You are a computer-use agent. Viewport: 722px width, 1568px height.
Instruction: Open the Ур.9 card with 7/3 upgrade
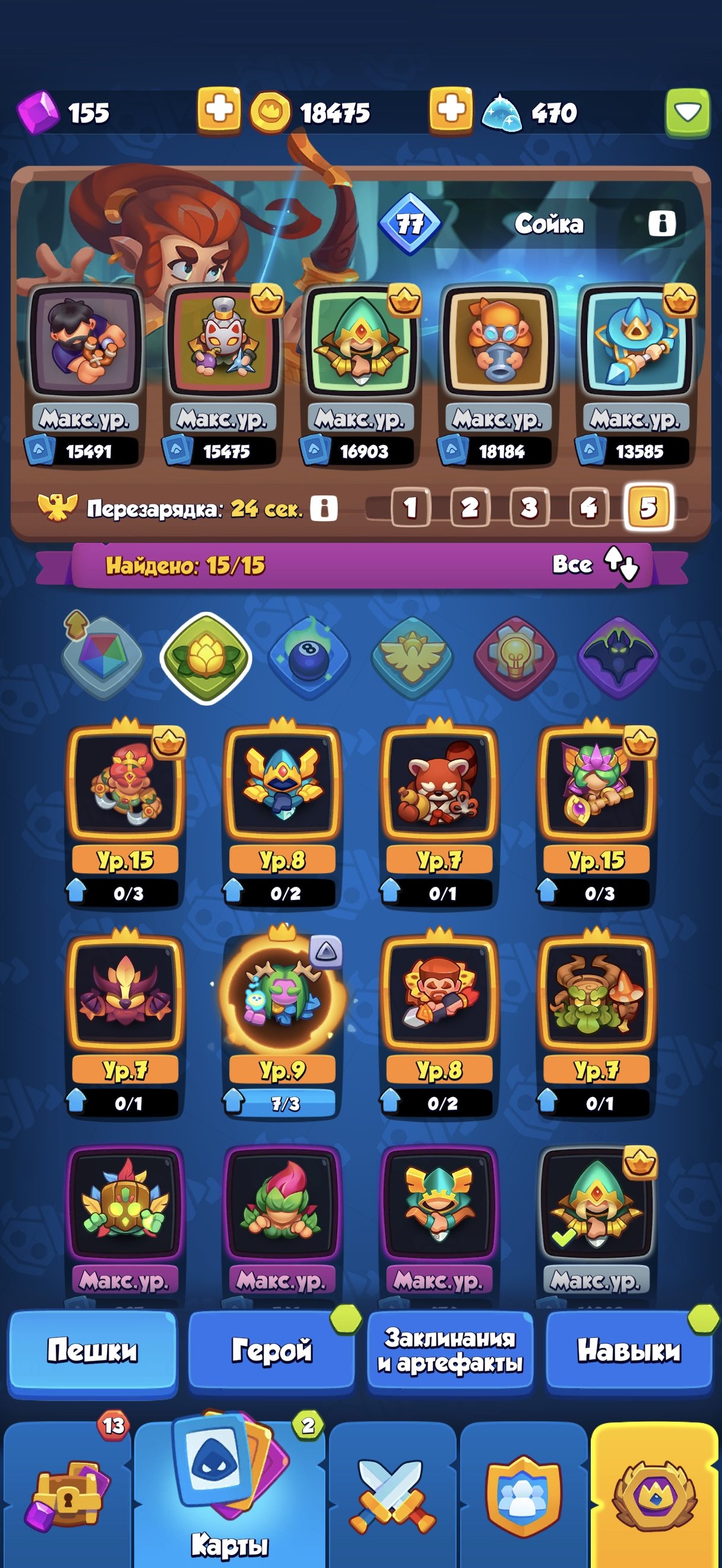pyautogui.click(x=282, y=1023)
